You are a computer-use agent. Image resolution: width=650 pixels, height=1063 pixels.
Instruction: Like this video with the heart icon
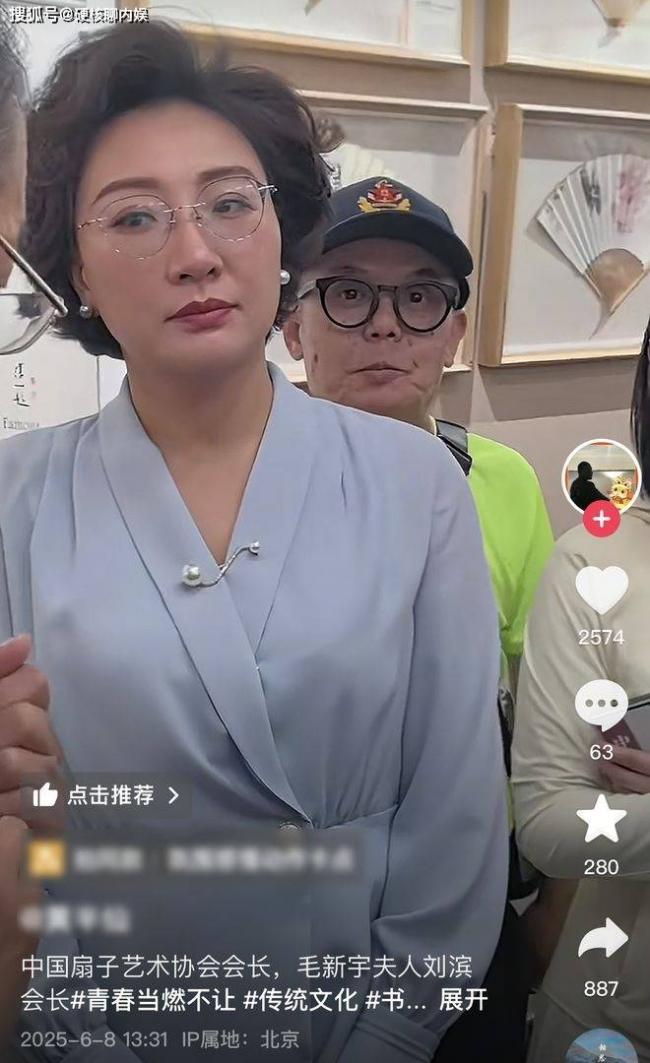click(601, 590)
